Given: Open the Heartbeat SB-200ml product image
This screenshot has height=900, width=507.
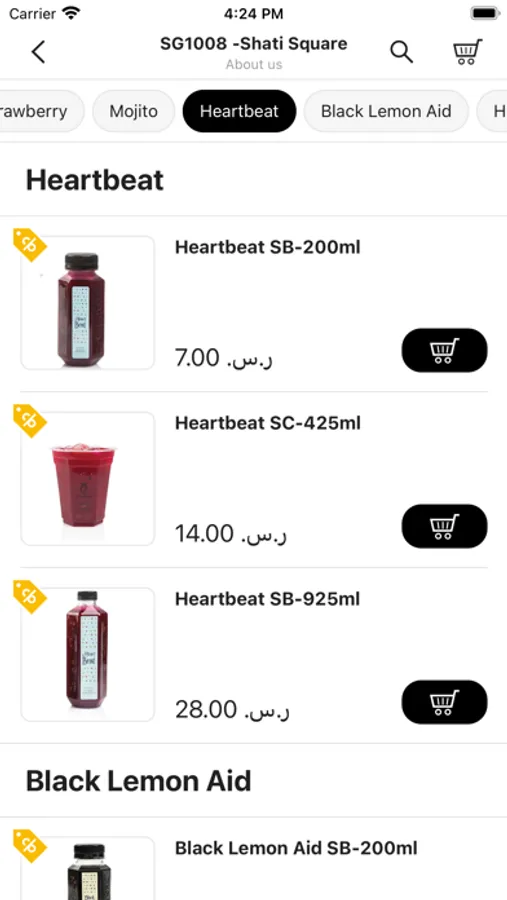Looking at the screenshot, I should point(88,302).
